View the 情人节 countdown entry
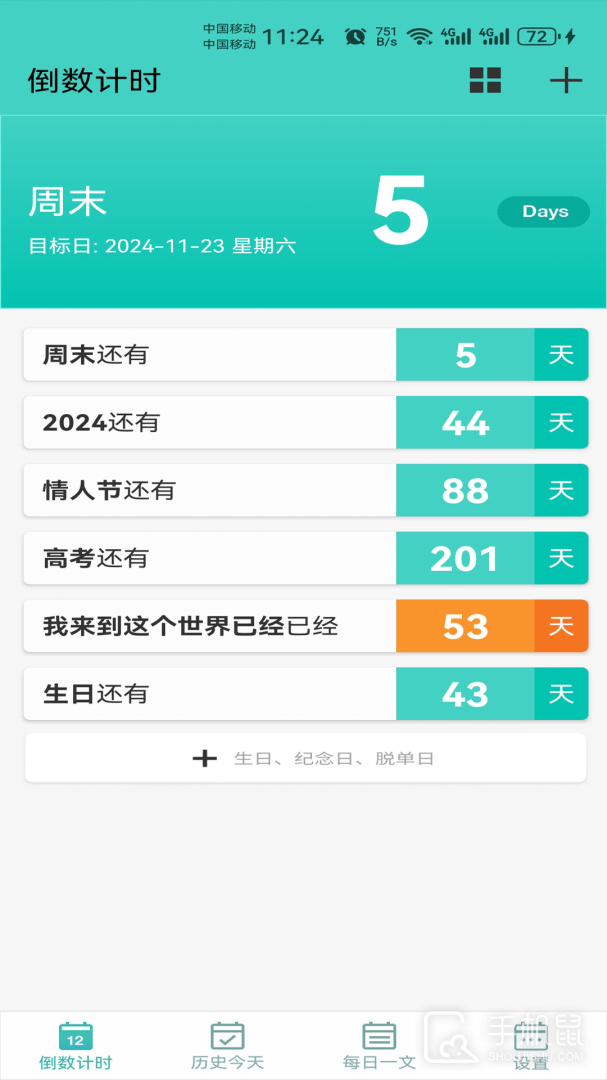607x1080 pixels. (305, 491)
